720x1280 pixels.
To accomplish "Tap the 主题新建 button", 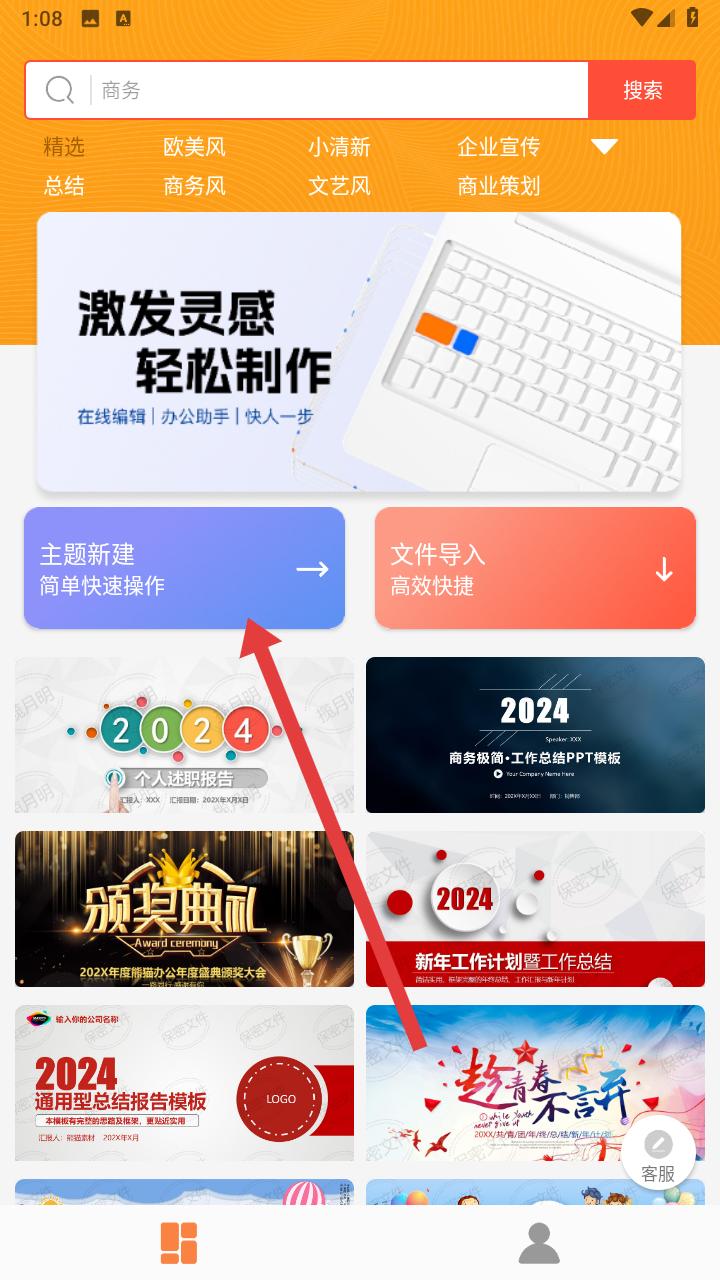I will tap(184, 568).
